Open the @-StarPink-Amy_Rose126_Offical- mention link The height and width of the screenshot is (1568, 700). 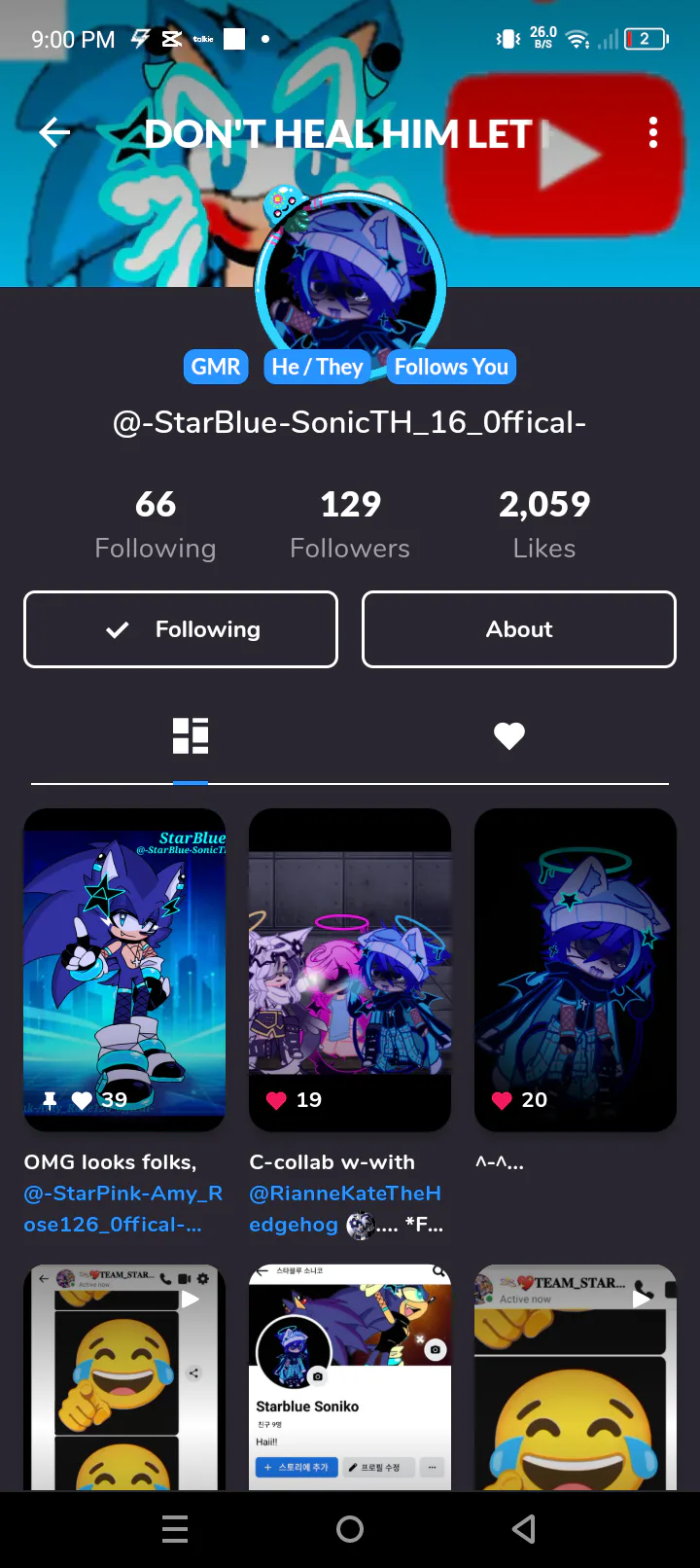point(123,1209)
